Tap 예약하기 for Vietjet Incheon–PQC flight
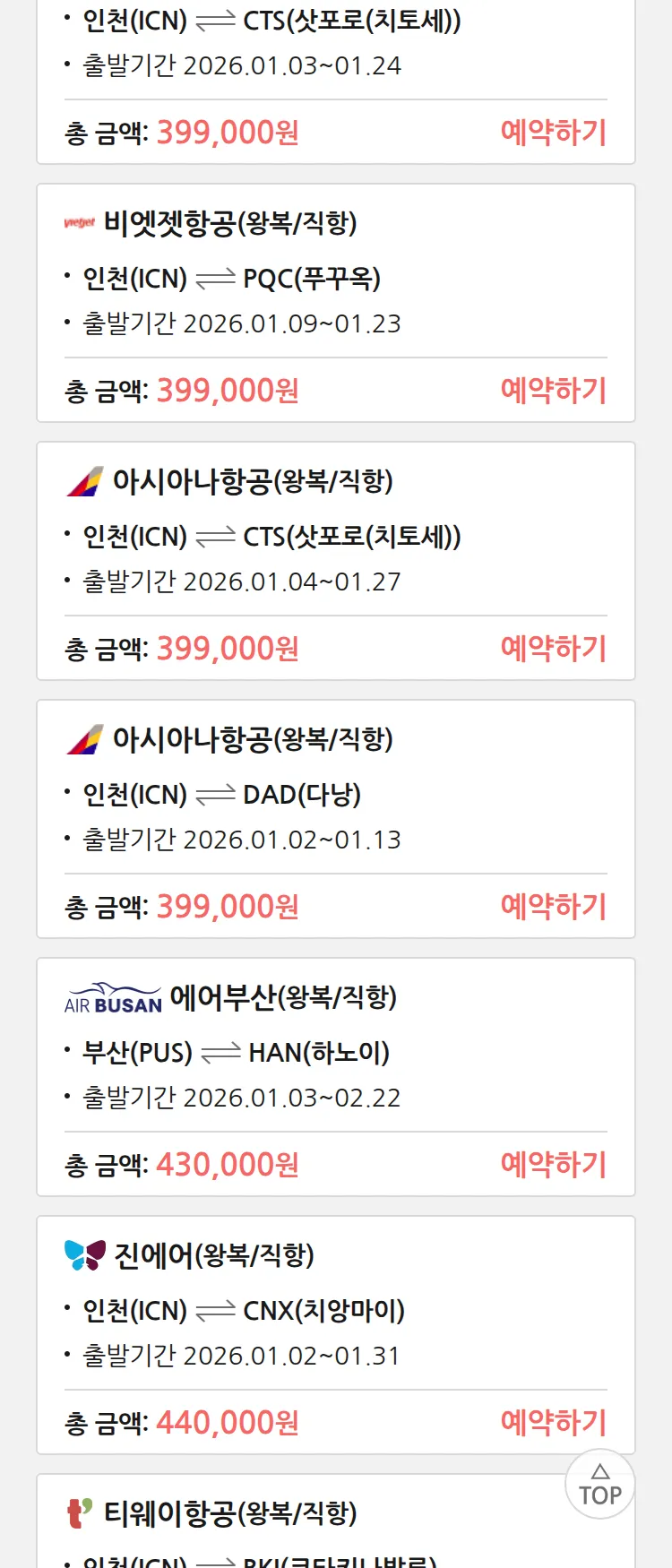The height and width of the screenshot is (1568, 672). [553, 391]
